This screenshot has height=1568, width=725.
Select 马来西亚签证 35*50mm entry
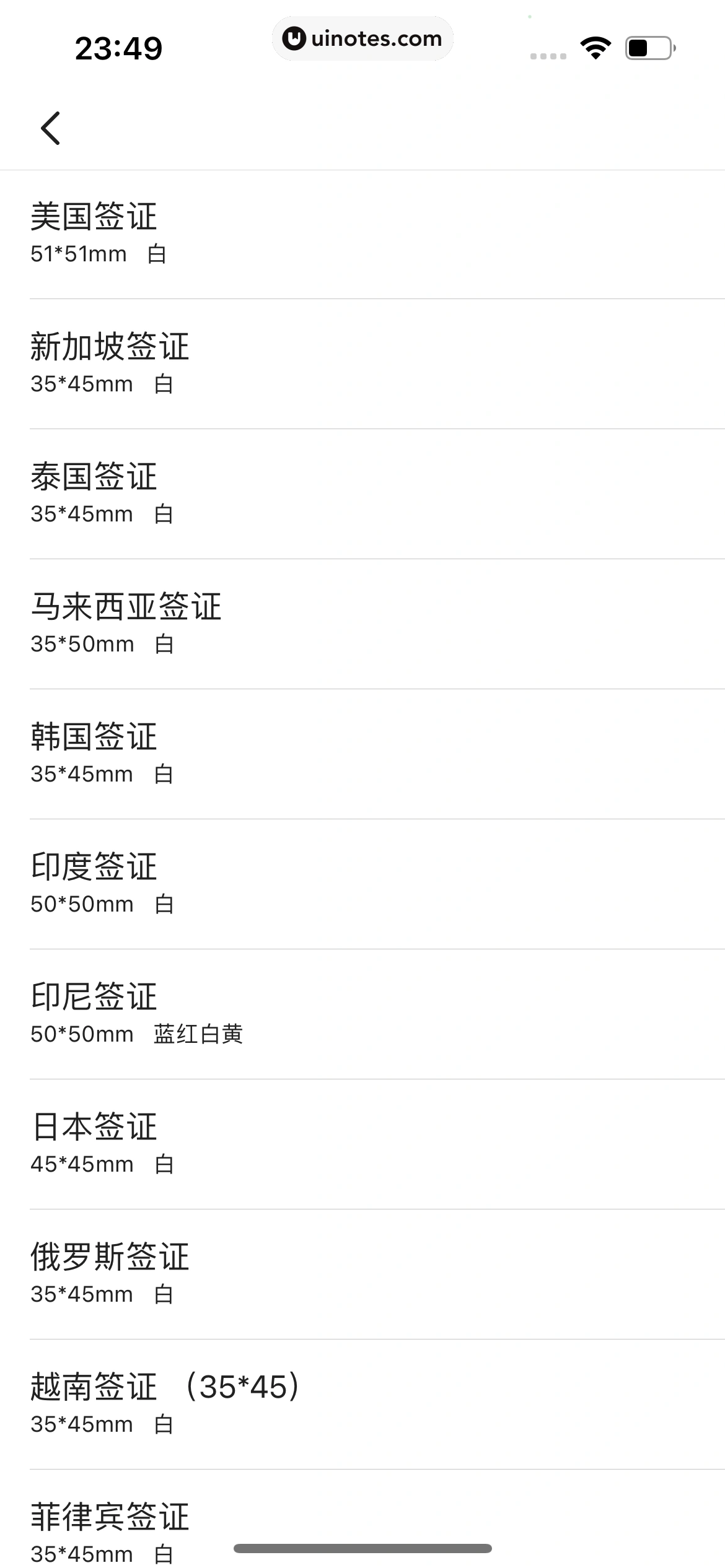click(362, 624)
